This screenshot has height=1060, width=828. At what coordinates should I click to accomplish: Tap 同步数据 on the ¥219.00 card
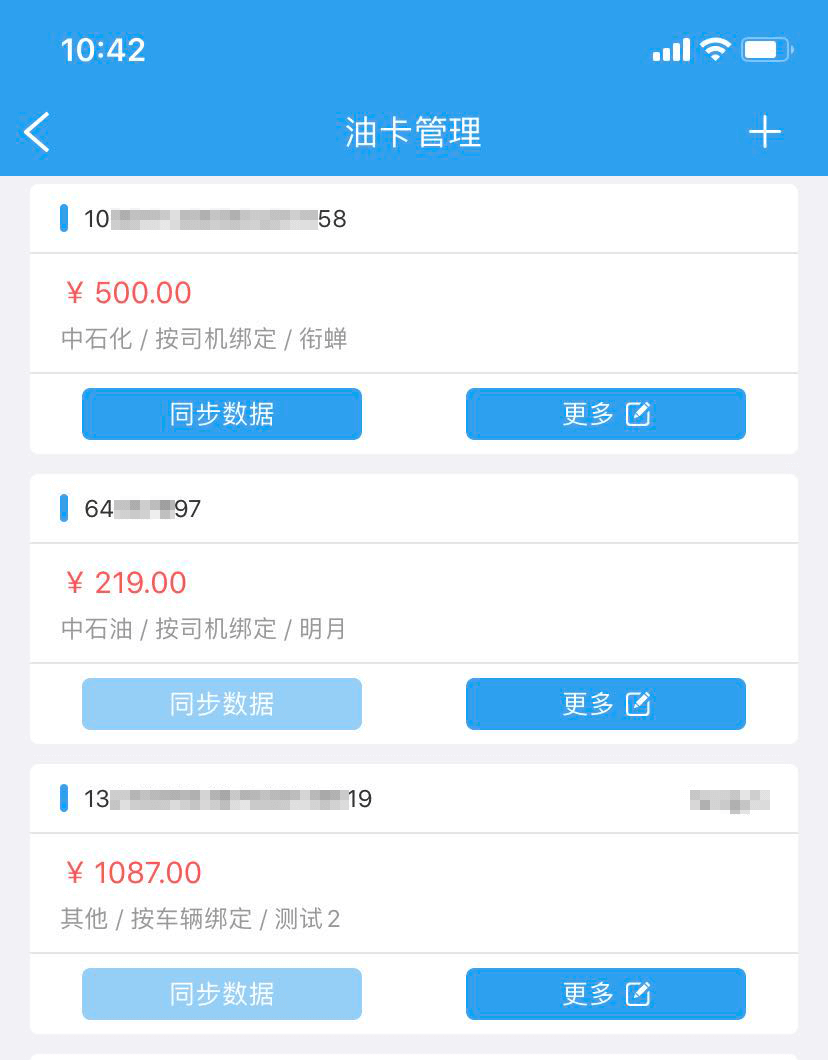221,704
